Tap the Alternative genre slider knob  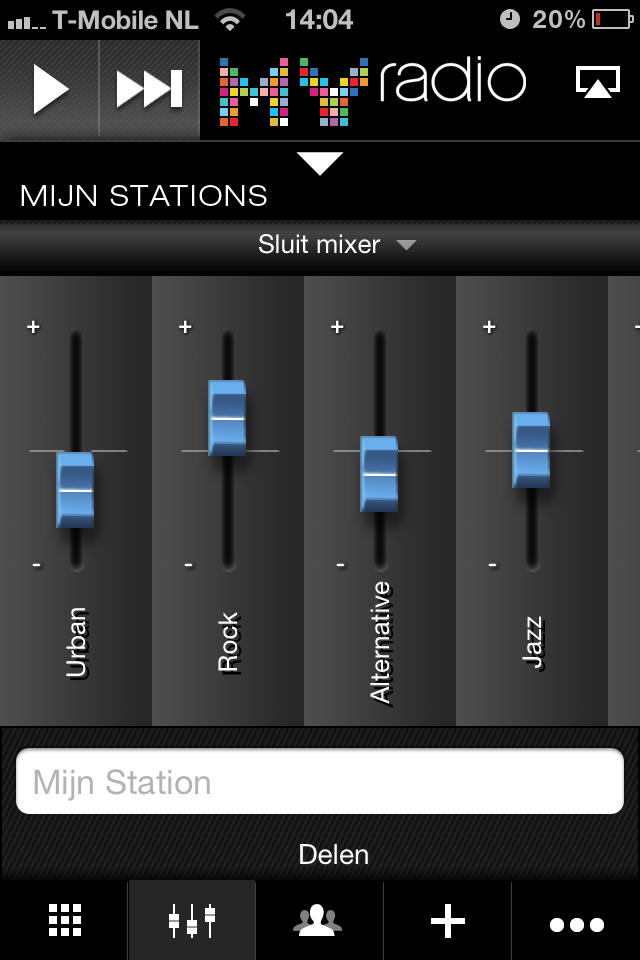(x=379, y=474)
